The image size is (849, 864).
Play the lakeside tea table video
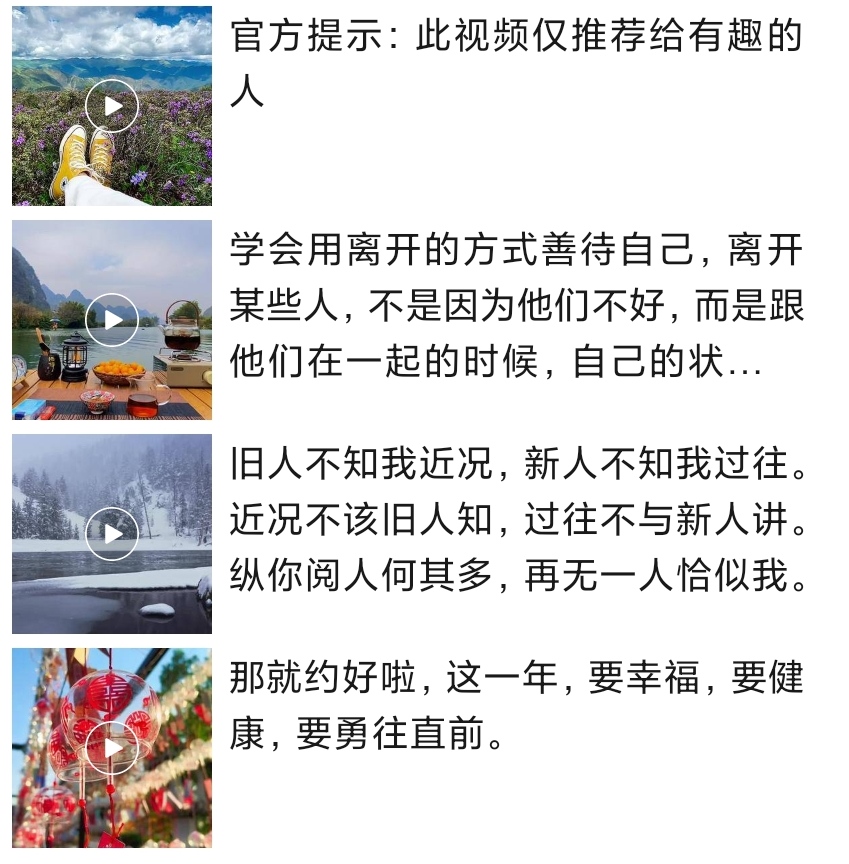[112, 320]
